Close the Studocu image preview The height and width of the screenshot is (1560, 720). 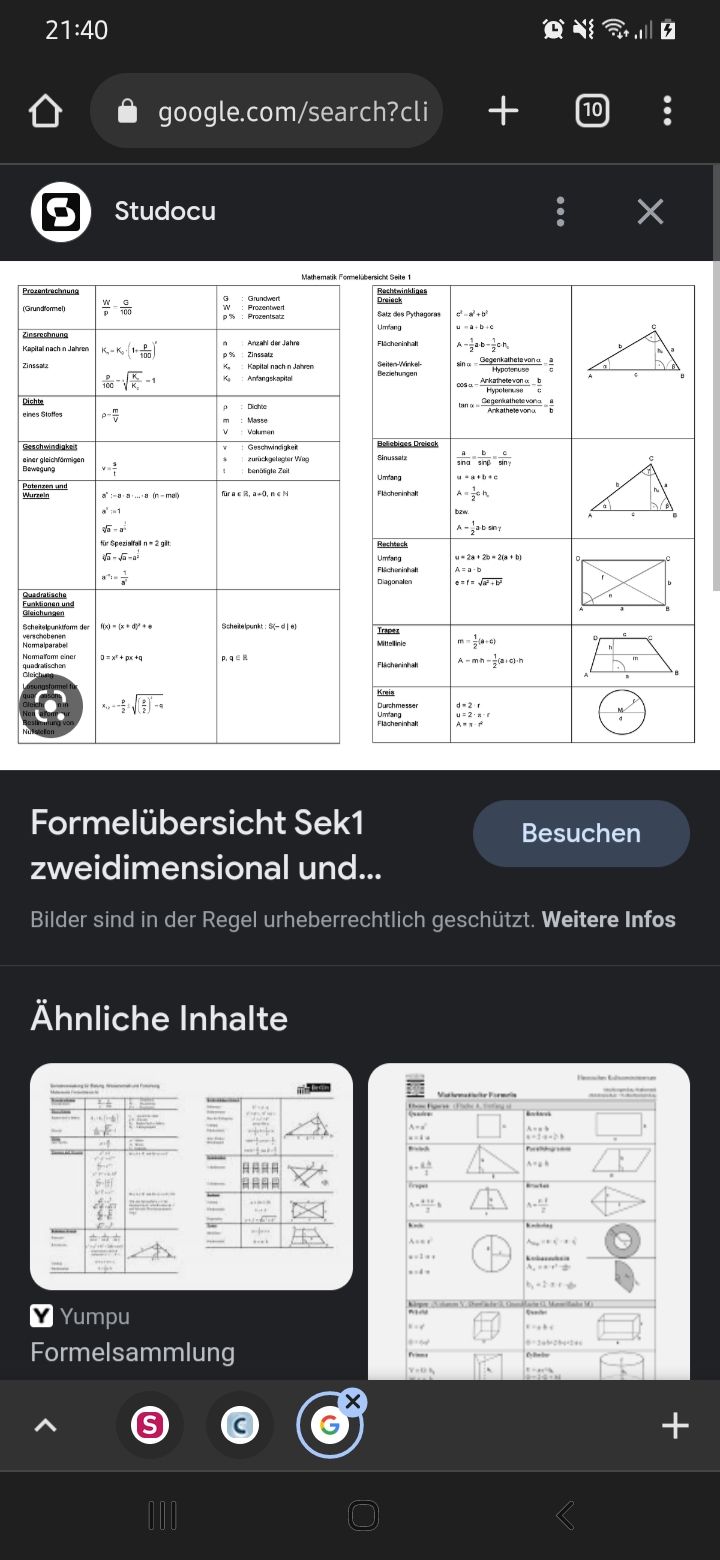(x=651, y=211)
